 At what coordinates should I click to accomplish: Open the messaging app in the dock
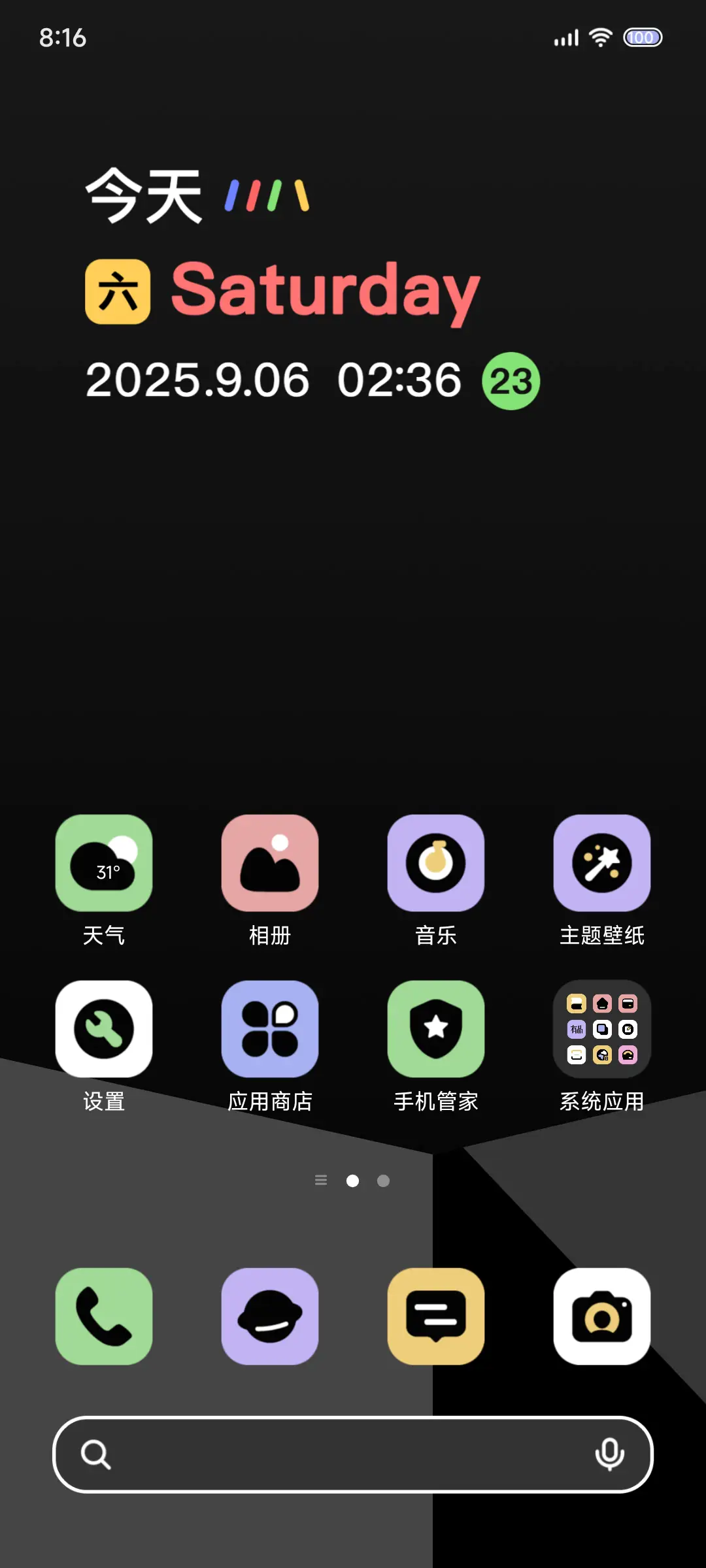[x=436, y=1316]
